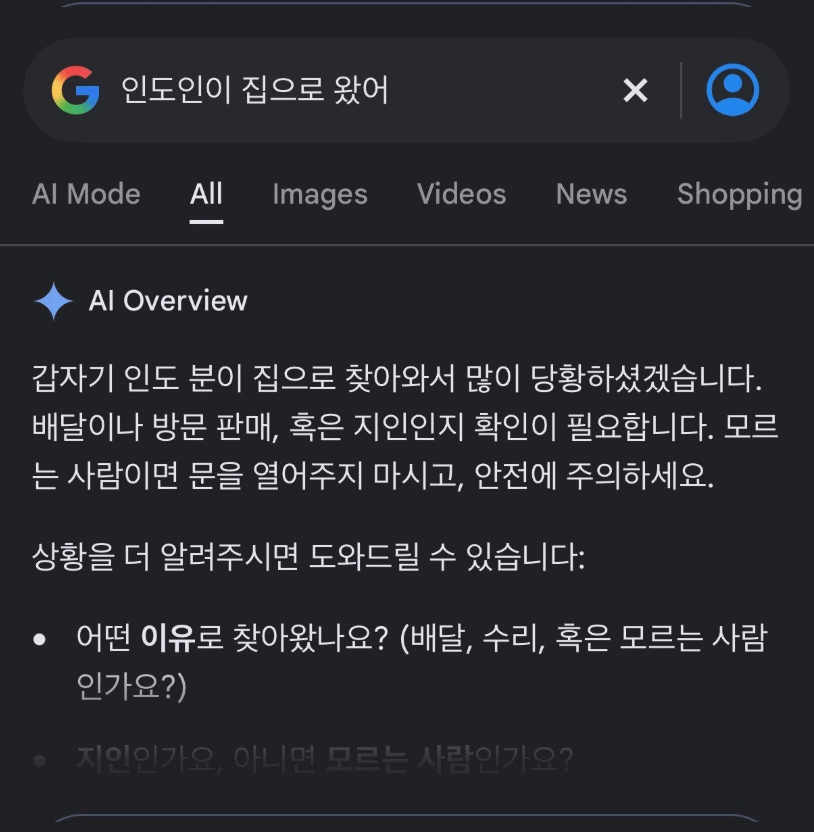This screenshot has width=814, height=832.
Task: Open the account profile icon
Action: click(x=733, y=90)
